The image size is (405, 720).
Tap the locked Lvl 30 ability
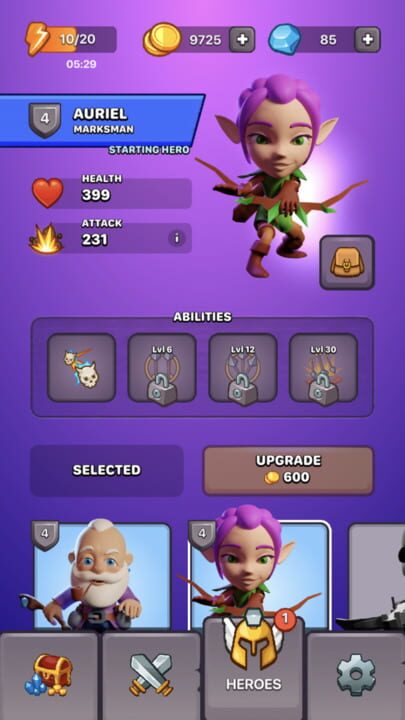pyautogui.click(x=323, y=367)
